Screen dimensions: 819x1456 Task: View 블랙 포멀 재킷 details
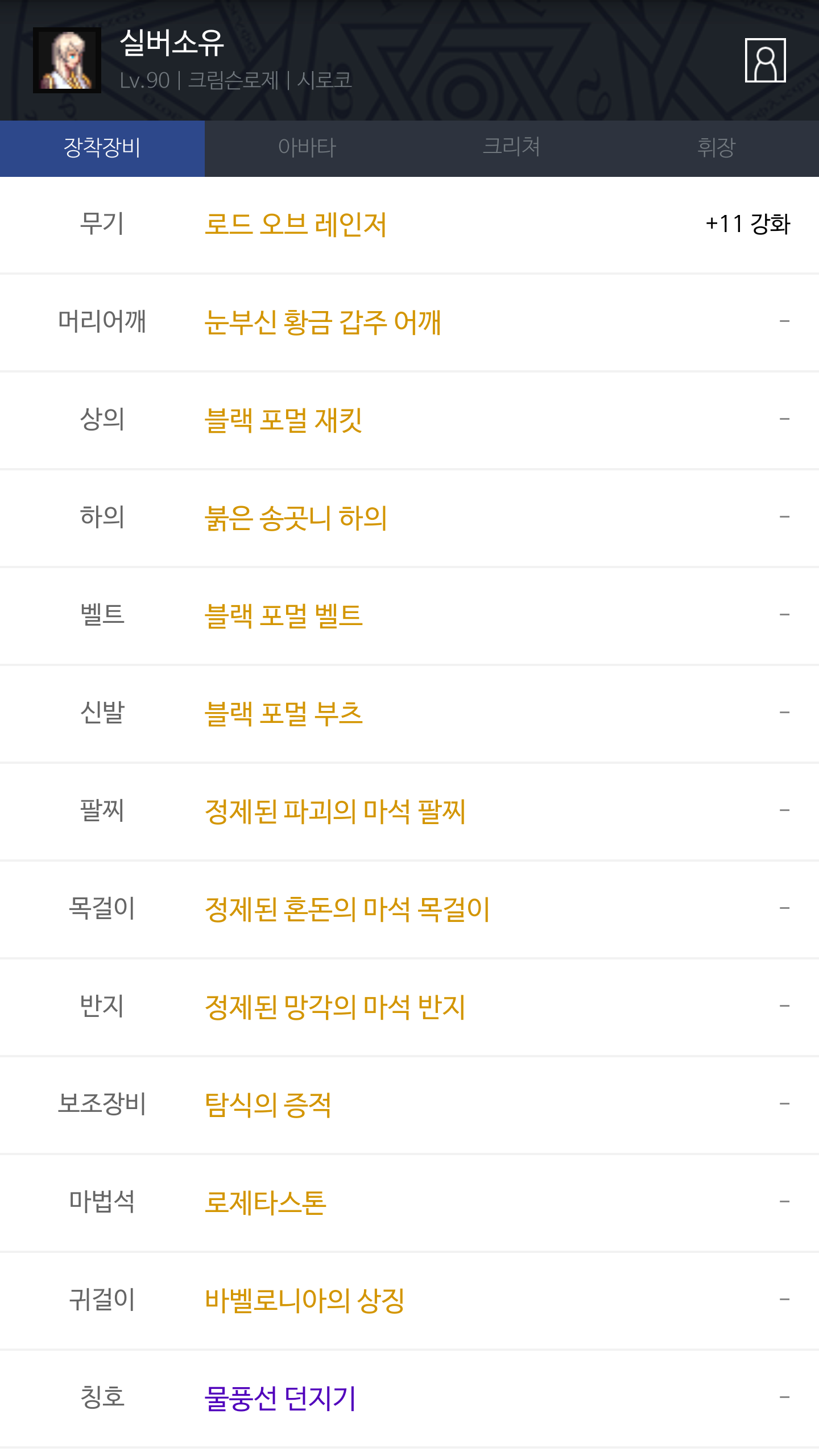[283, 420]
